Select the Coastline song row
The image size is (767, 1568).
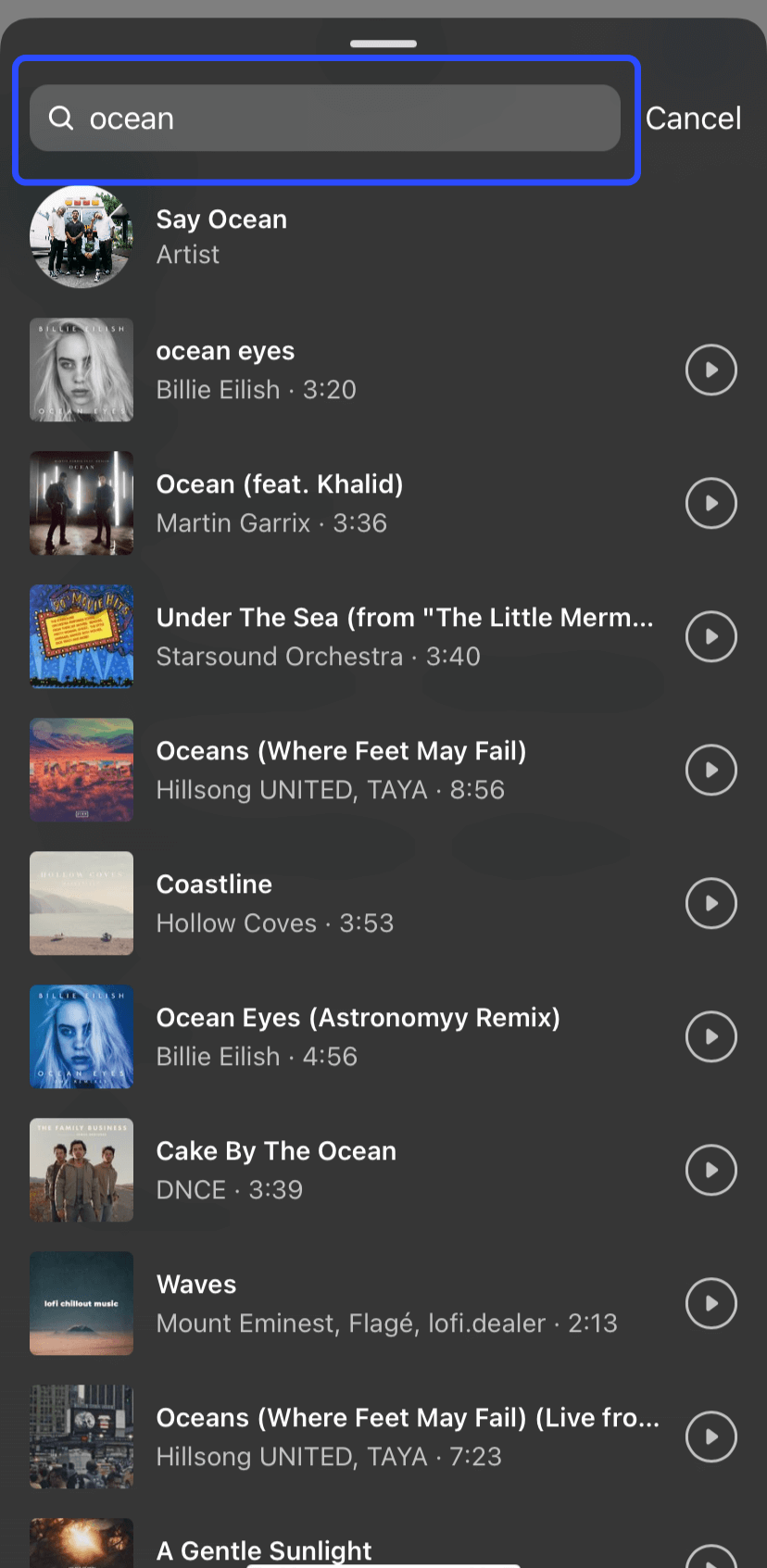coord(274,903)
